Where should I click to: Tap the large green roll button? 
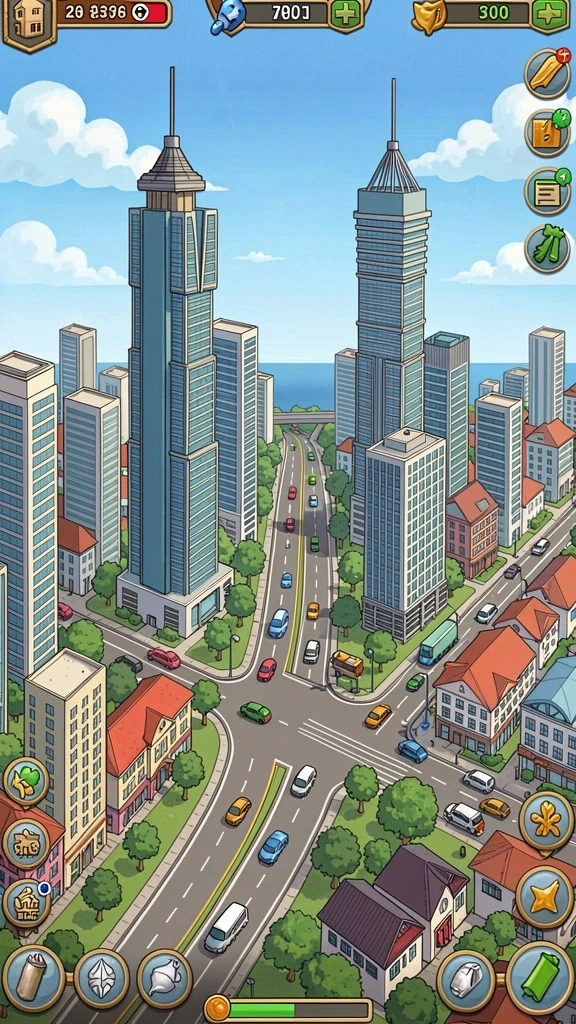540,978
